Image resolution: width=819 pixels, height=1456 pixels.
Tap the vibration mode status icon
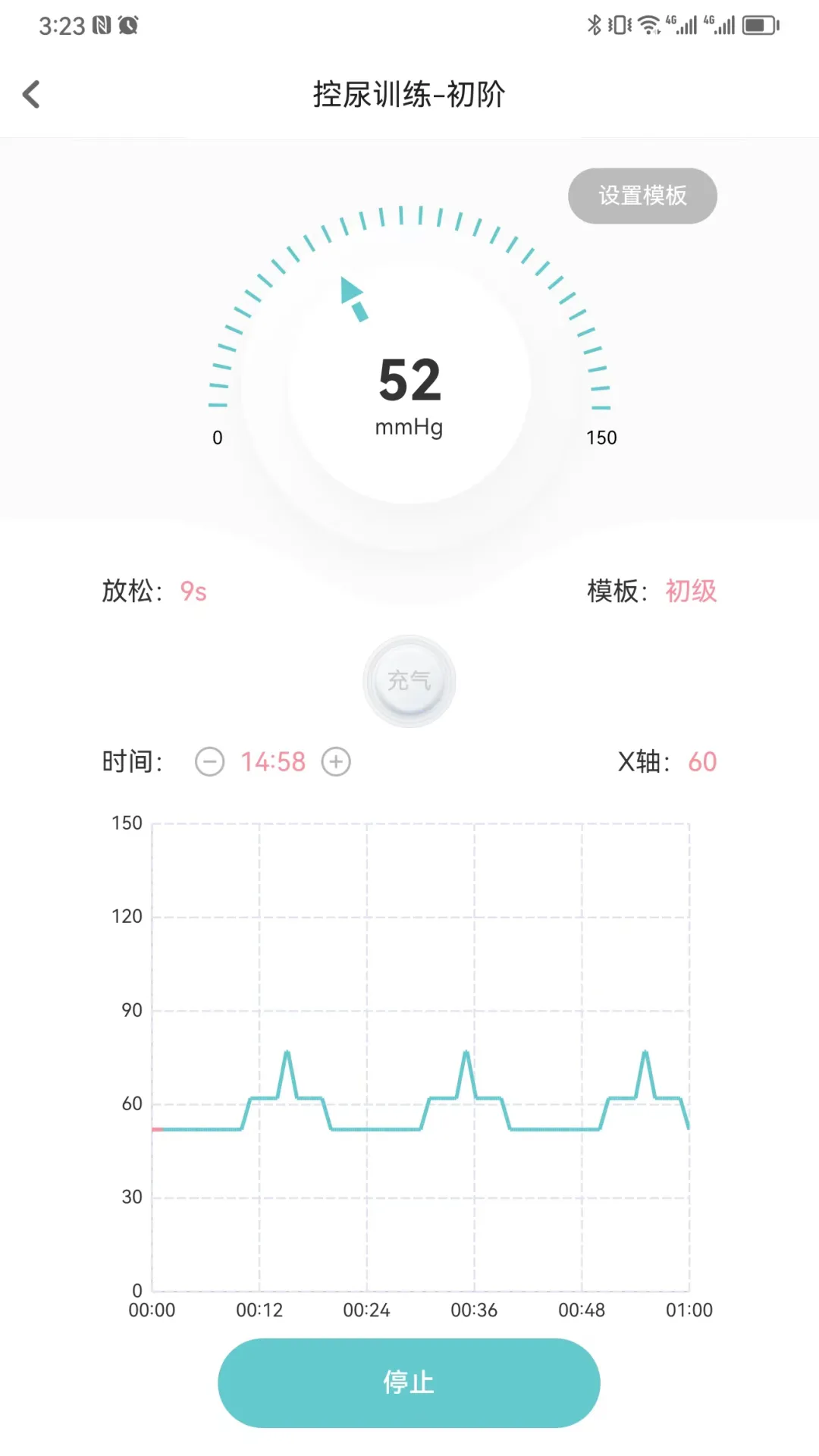tap(619, 25)
